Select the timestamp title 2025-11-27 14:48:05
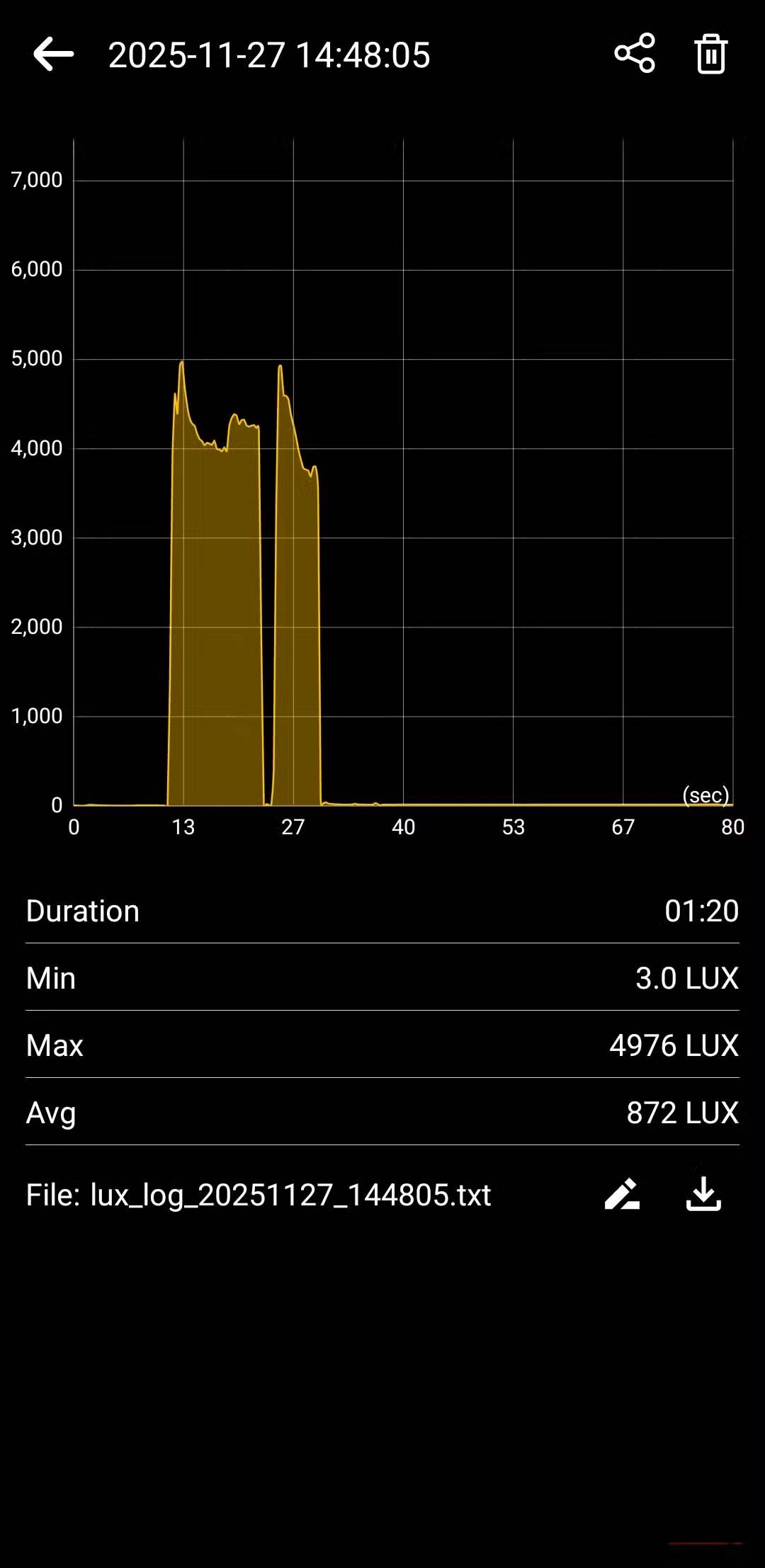Viewport: 765px width, 1568px height. pos(268,55)
